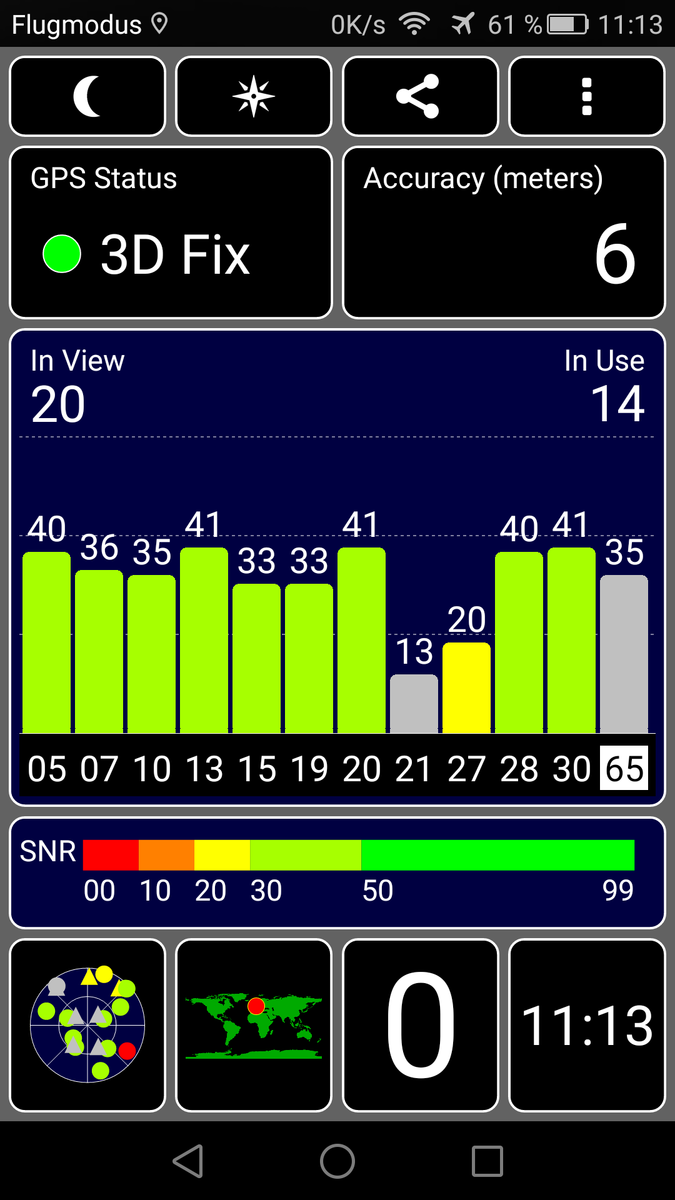This screenshot has width=675, height=1200.
Task: Open the time tile showing 11:13
Action: [587, 1025]
